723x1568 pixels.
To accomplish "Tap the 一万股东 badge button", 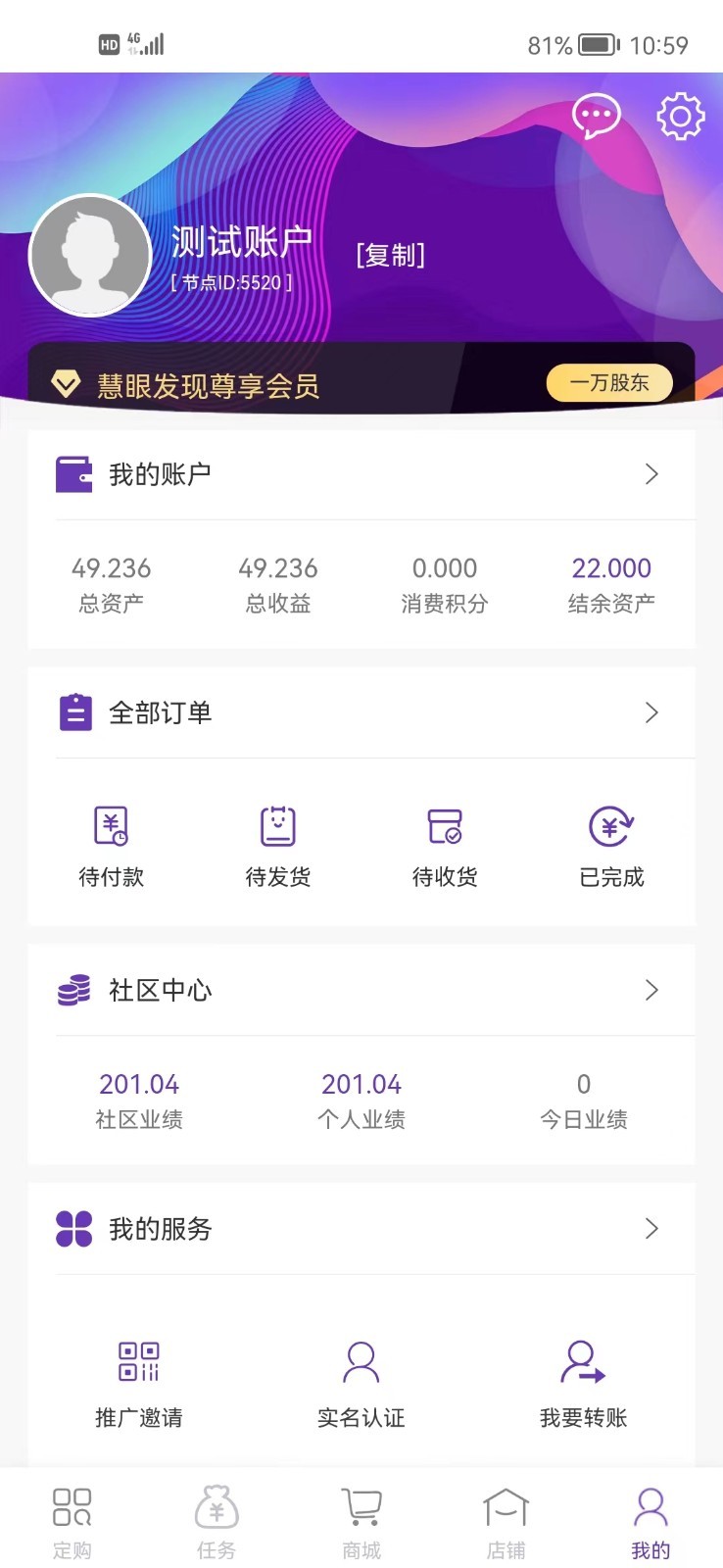I will [609, 383].
